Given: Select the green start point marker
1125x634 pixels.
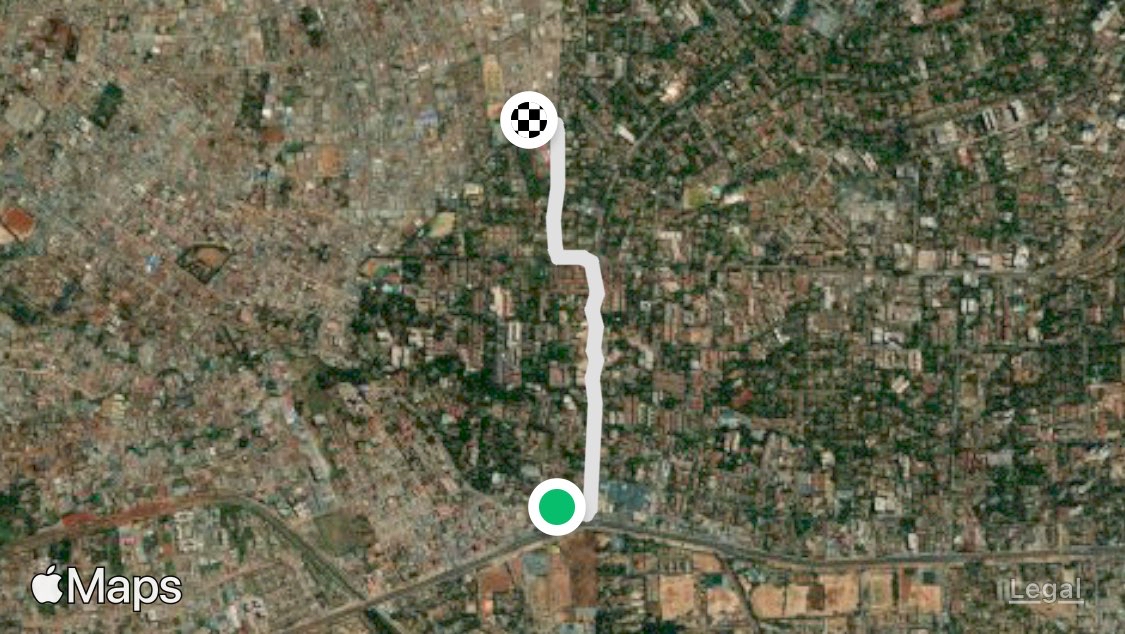Looking at the screenshot, I should [x=556, y=507].
